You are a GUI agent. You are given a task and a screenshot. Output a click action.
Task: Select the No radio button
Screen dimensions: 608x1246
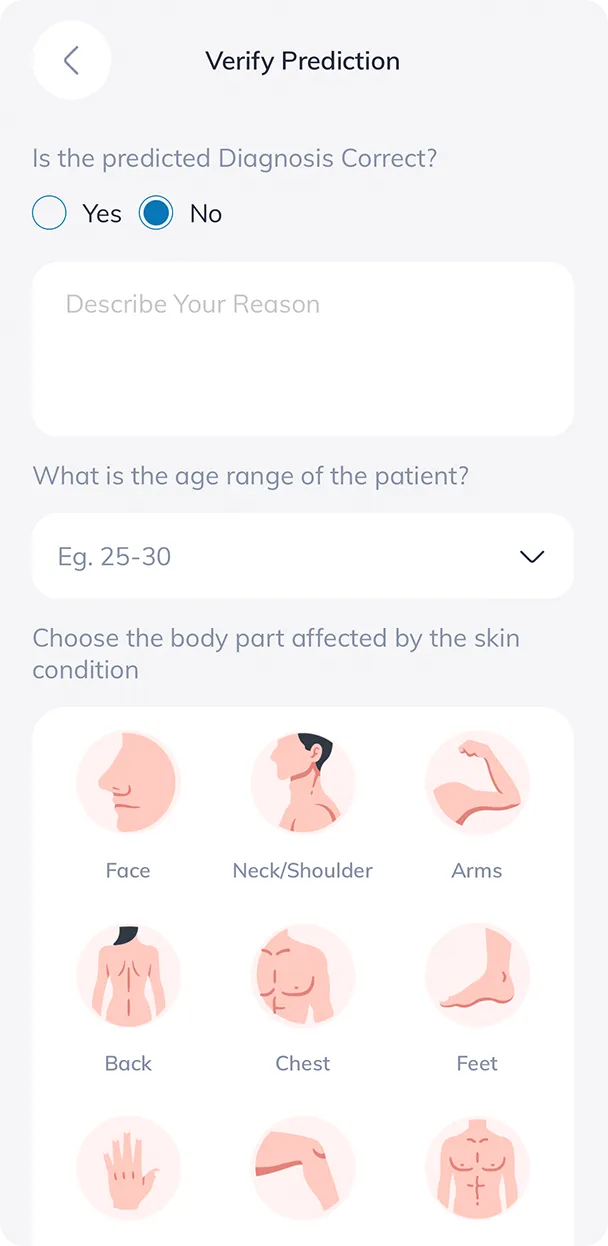pos(156,213)
